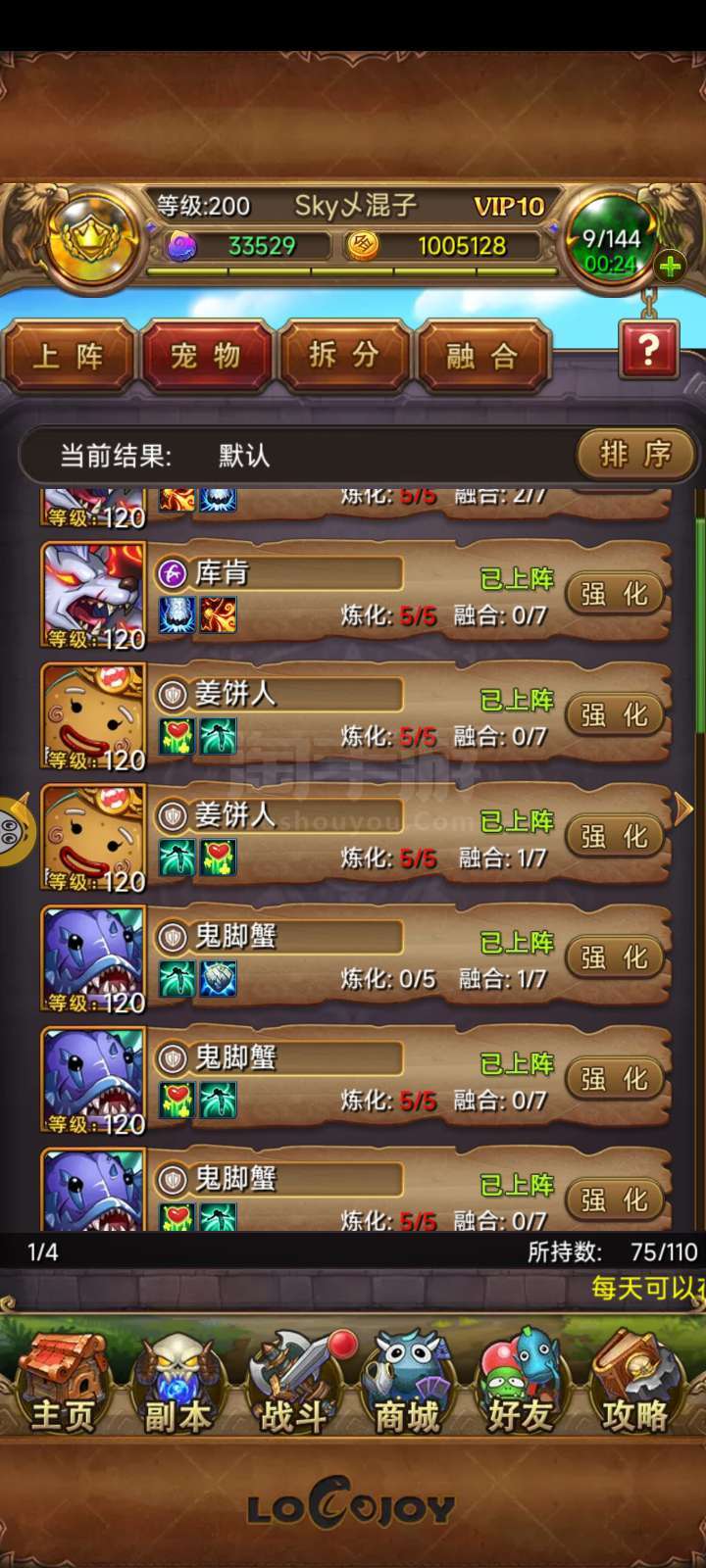The width and height of the screenshot is (706, 1568).
Task: Tap 强化 for 库肯
Action: 615,594
